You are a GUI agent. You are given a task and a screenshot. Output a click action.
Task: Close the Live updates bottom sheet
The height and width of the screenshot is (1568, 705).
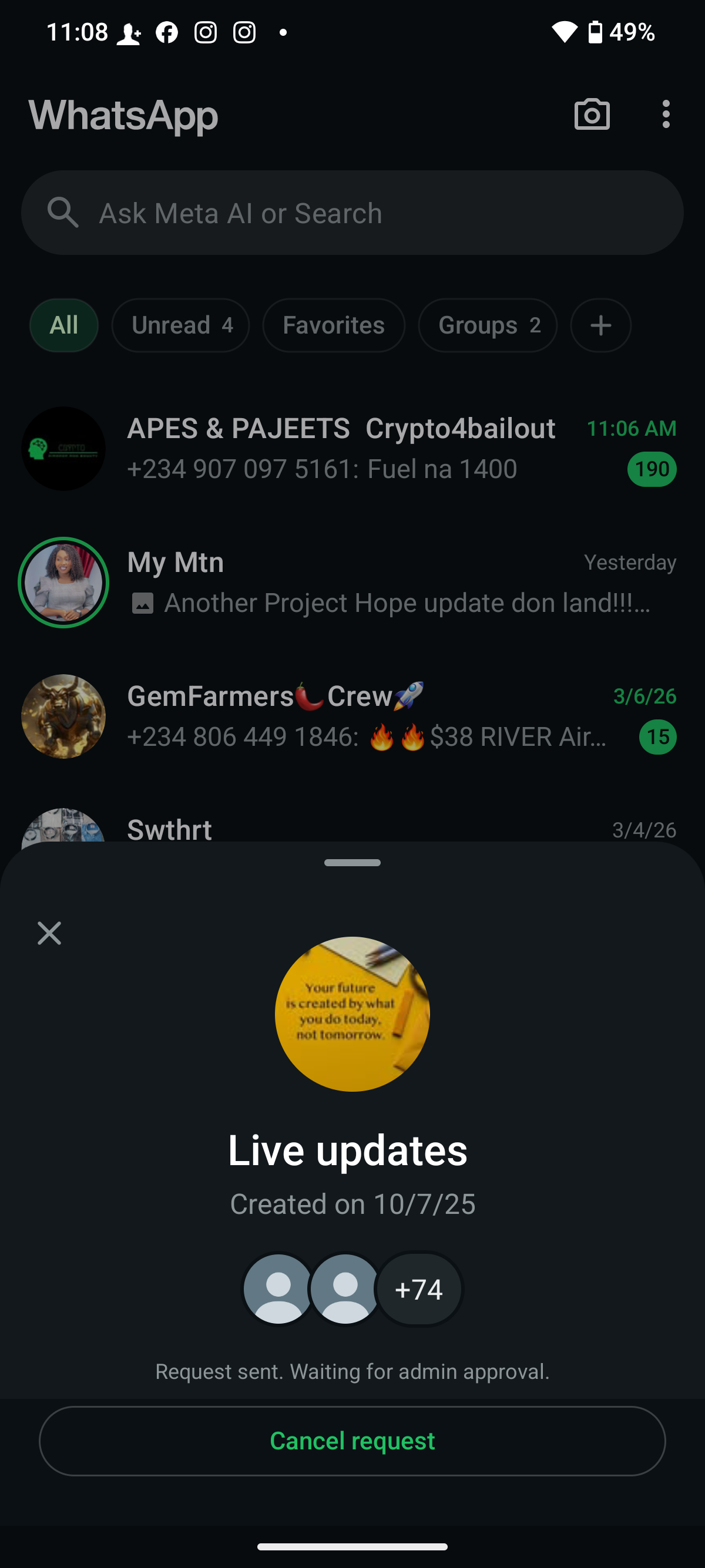pyautogui.click(x=49, y=933)
